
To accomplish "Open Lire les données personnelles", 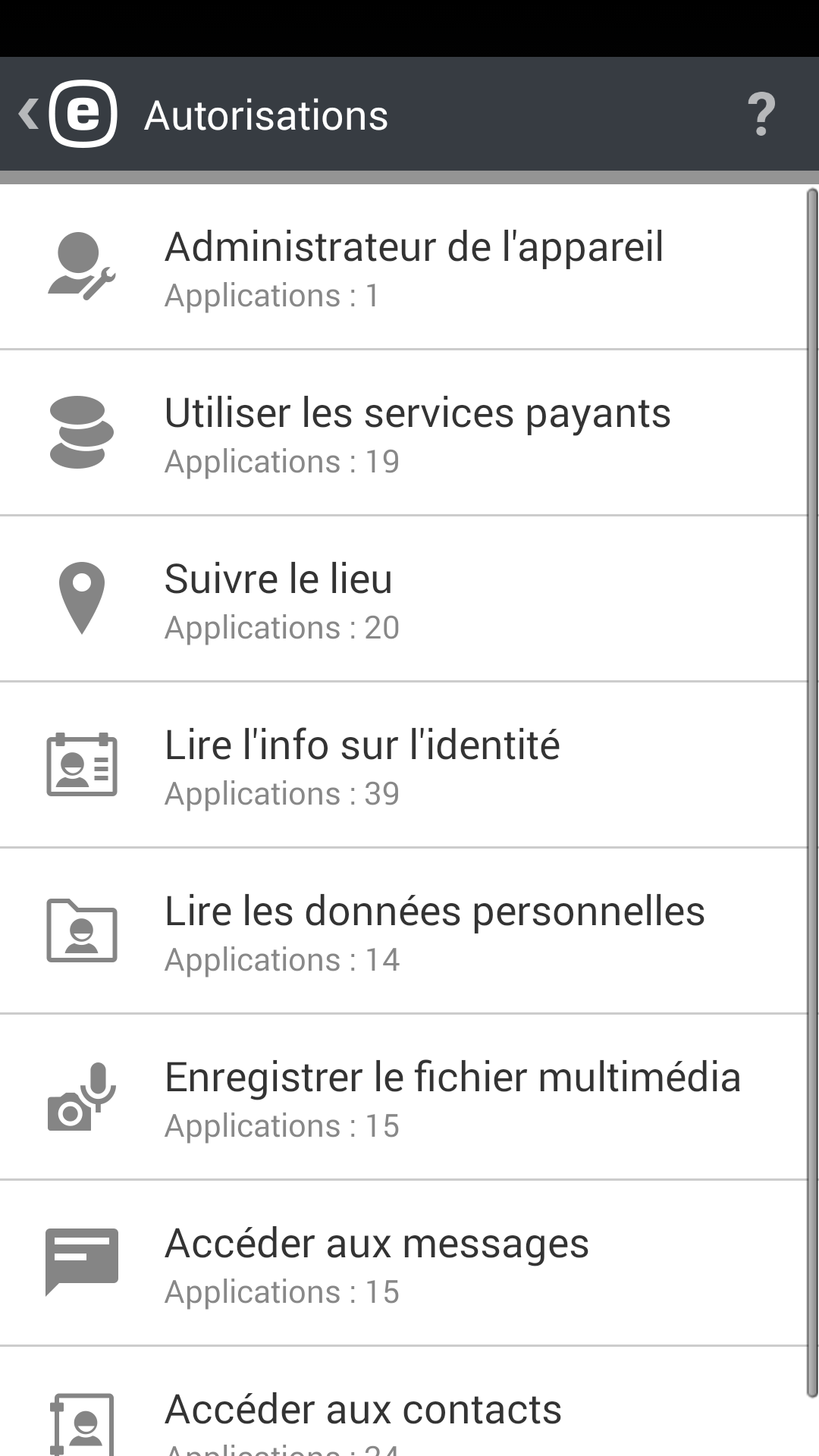I will pyautogui.click(x=403, y=931).
